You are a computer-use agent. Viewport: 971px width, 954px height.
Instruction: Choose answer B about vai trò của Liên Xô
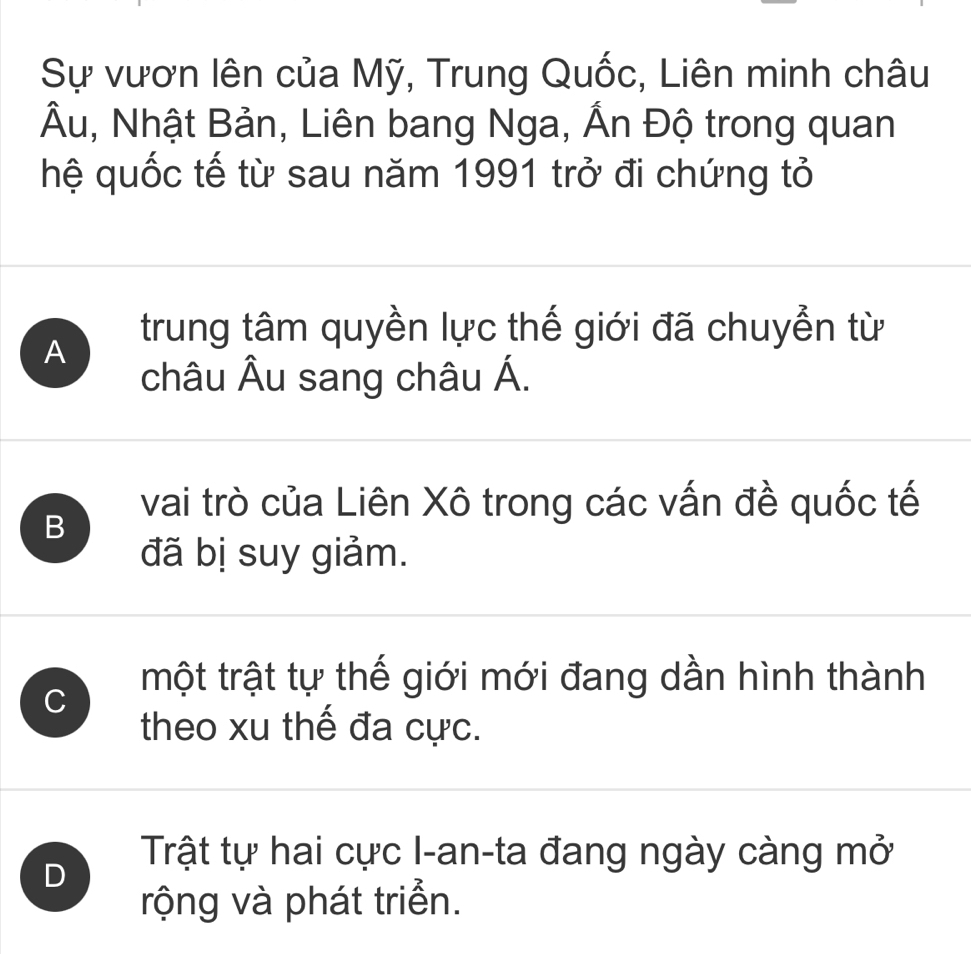(57, 527)
